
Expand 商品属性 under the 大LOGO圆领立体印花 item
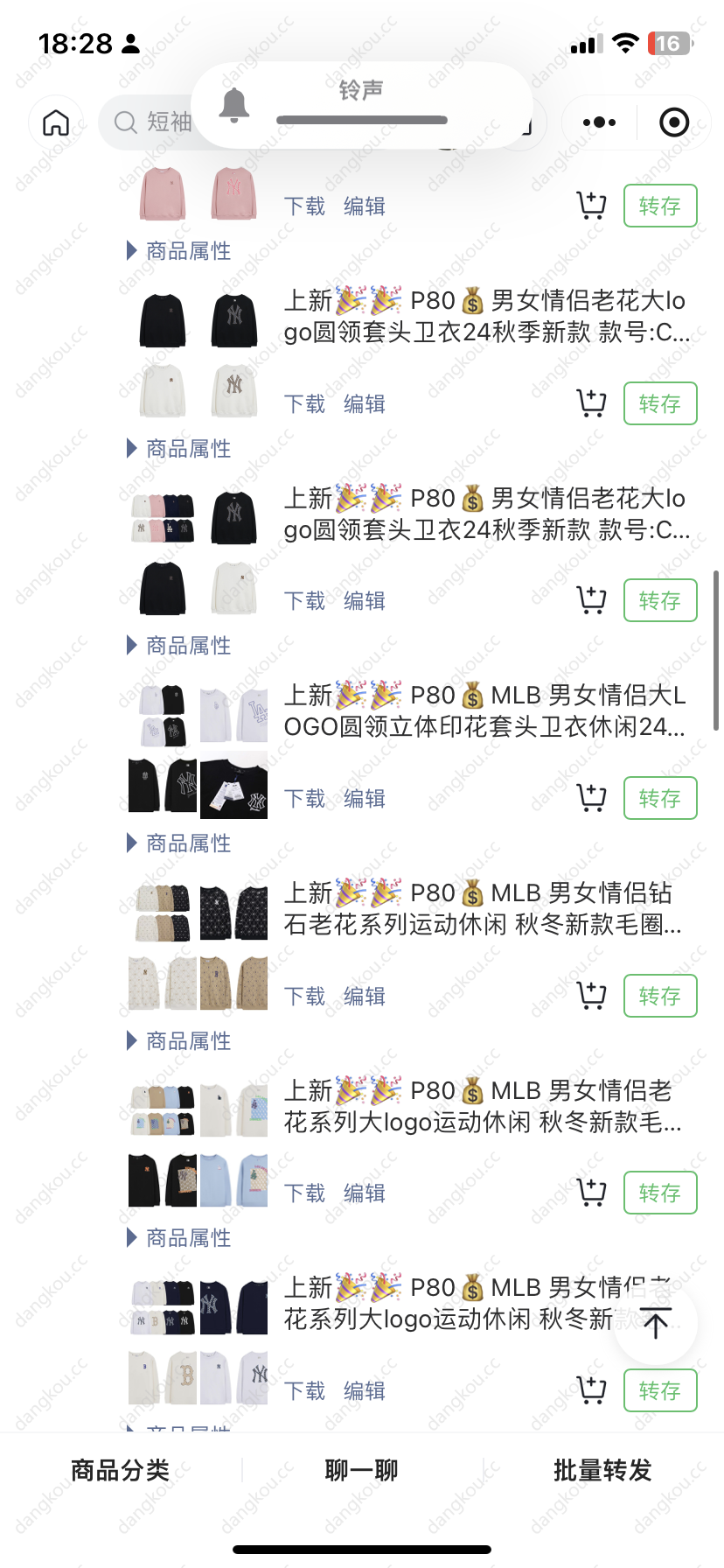[179, 843]
